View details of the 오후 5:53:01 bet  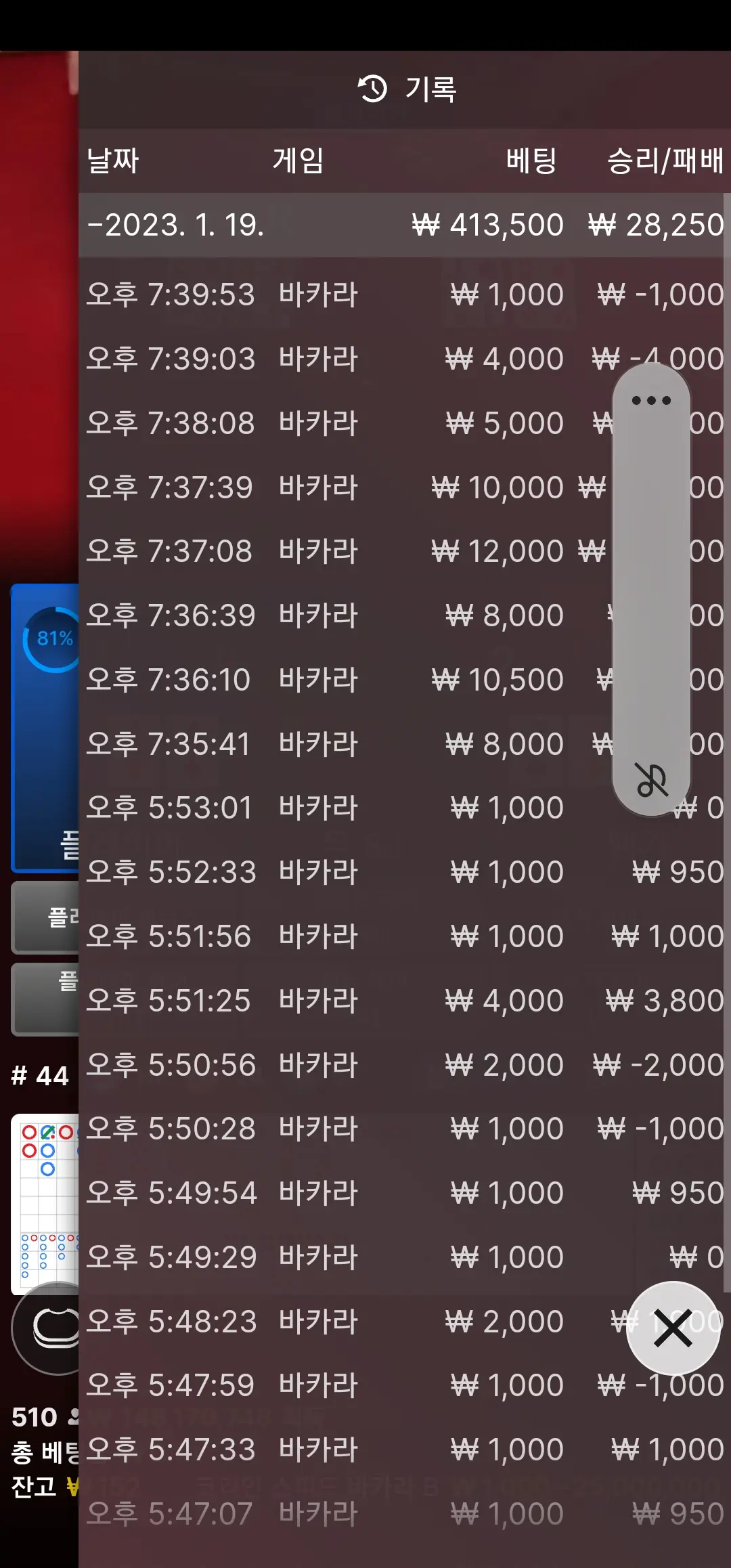click(x=405, y=808)
